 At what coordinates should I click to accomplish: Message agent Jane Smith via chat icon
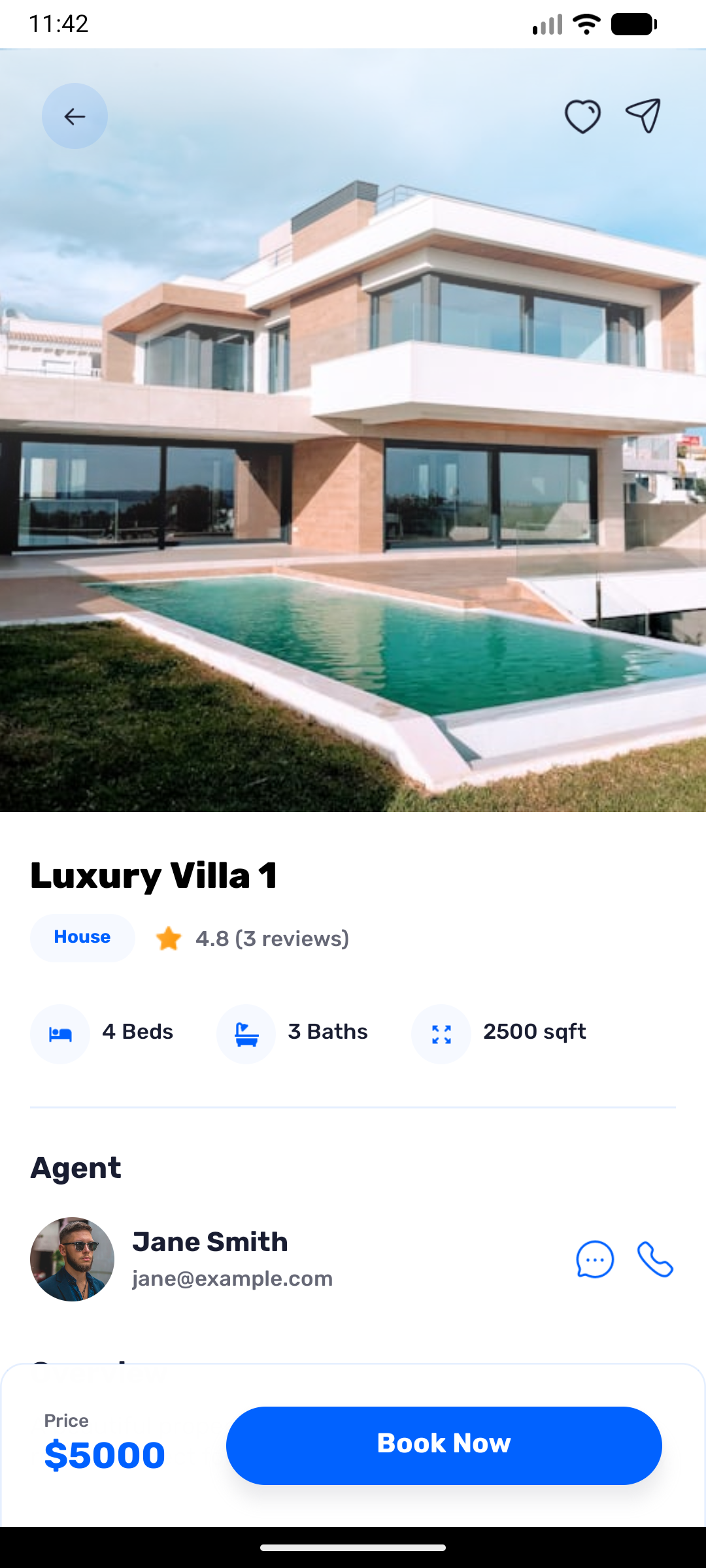[595, 1259]
